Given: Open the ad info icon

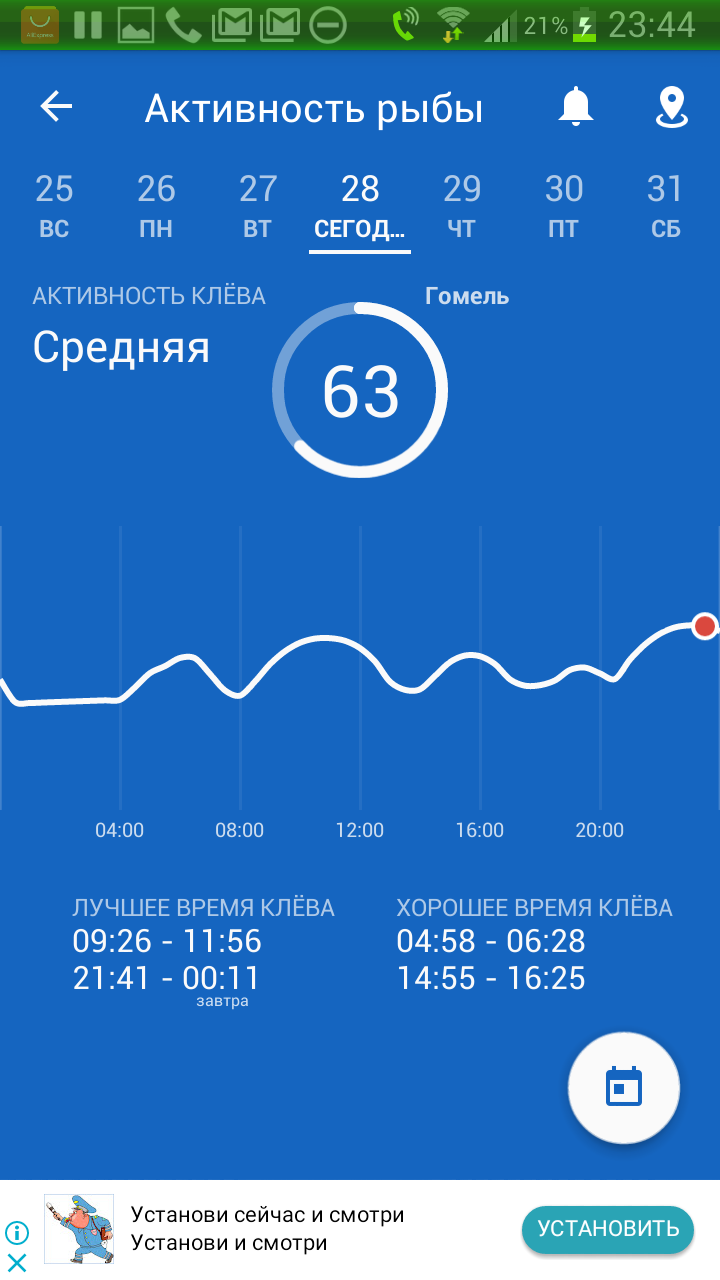Looking at the screenshot, I should coord(17,1232).
